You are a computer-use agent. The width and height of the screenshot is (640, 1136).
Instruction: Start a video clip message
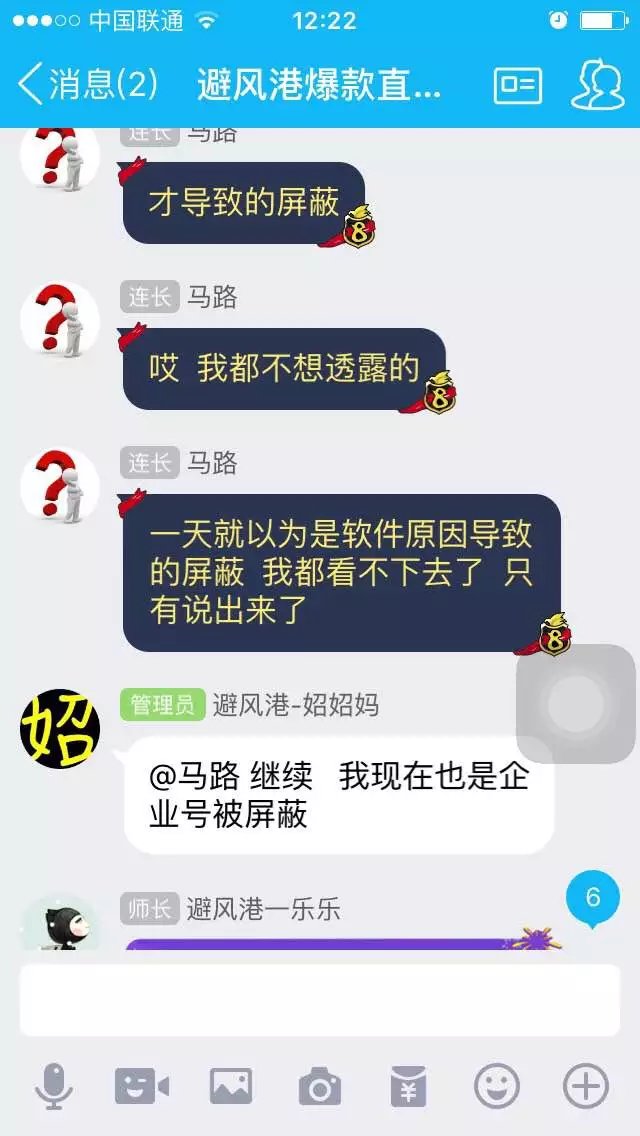coord(141,1086)
